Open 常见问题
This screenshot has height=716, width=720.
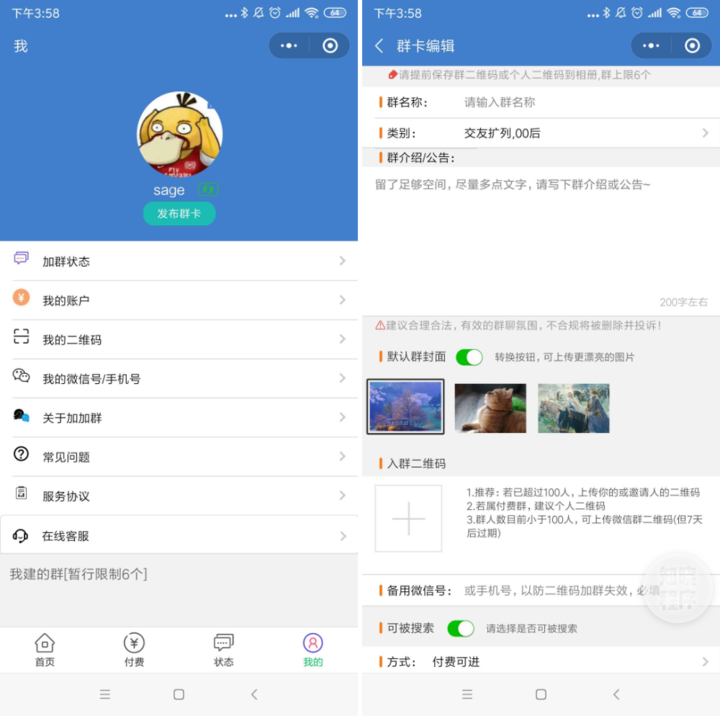pos(180,457)
